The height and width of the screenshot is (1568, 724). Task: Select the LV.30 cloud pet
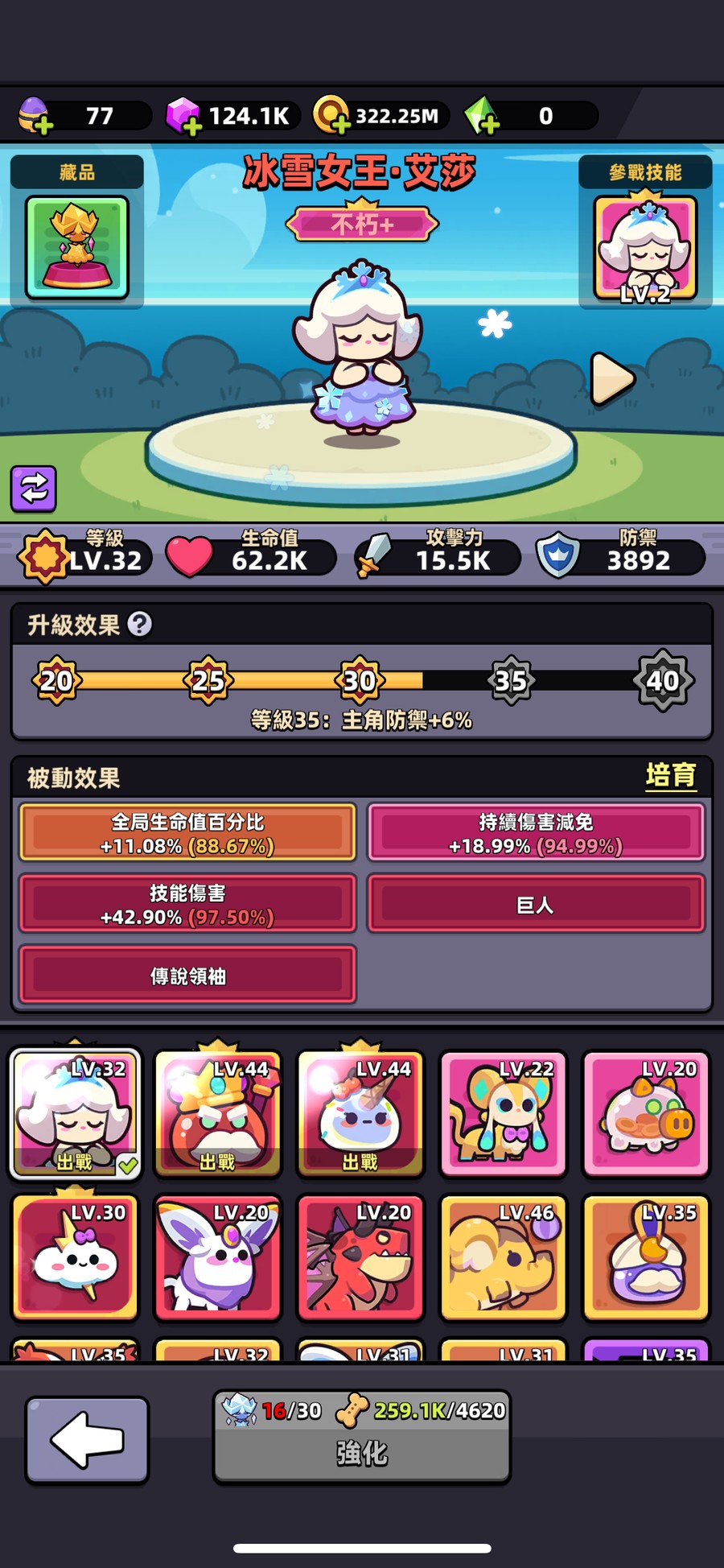tap(75, 1257)
